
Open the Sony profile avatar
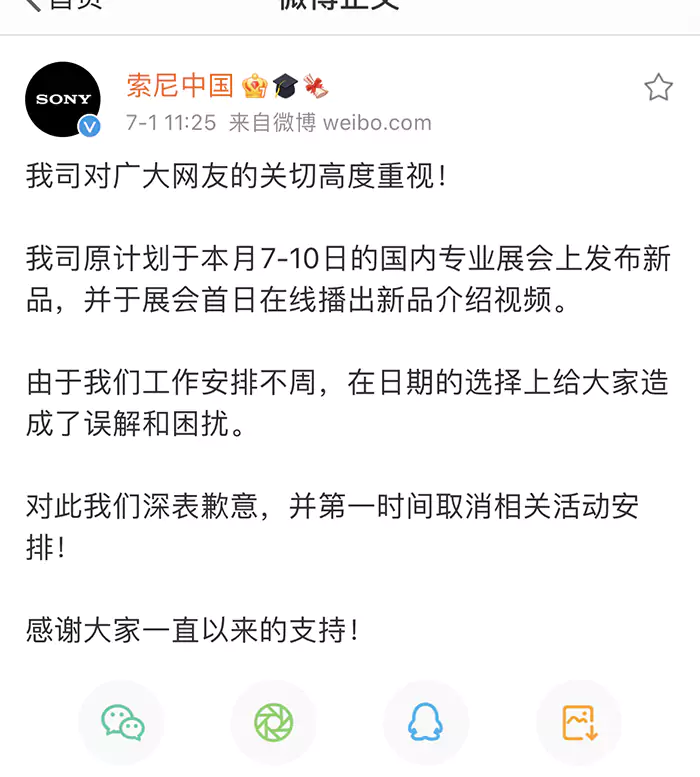63,99
